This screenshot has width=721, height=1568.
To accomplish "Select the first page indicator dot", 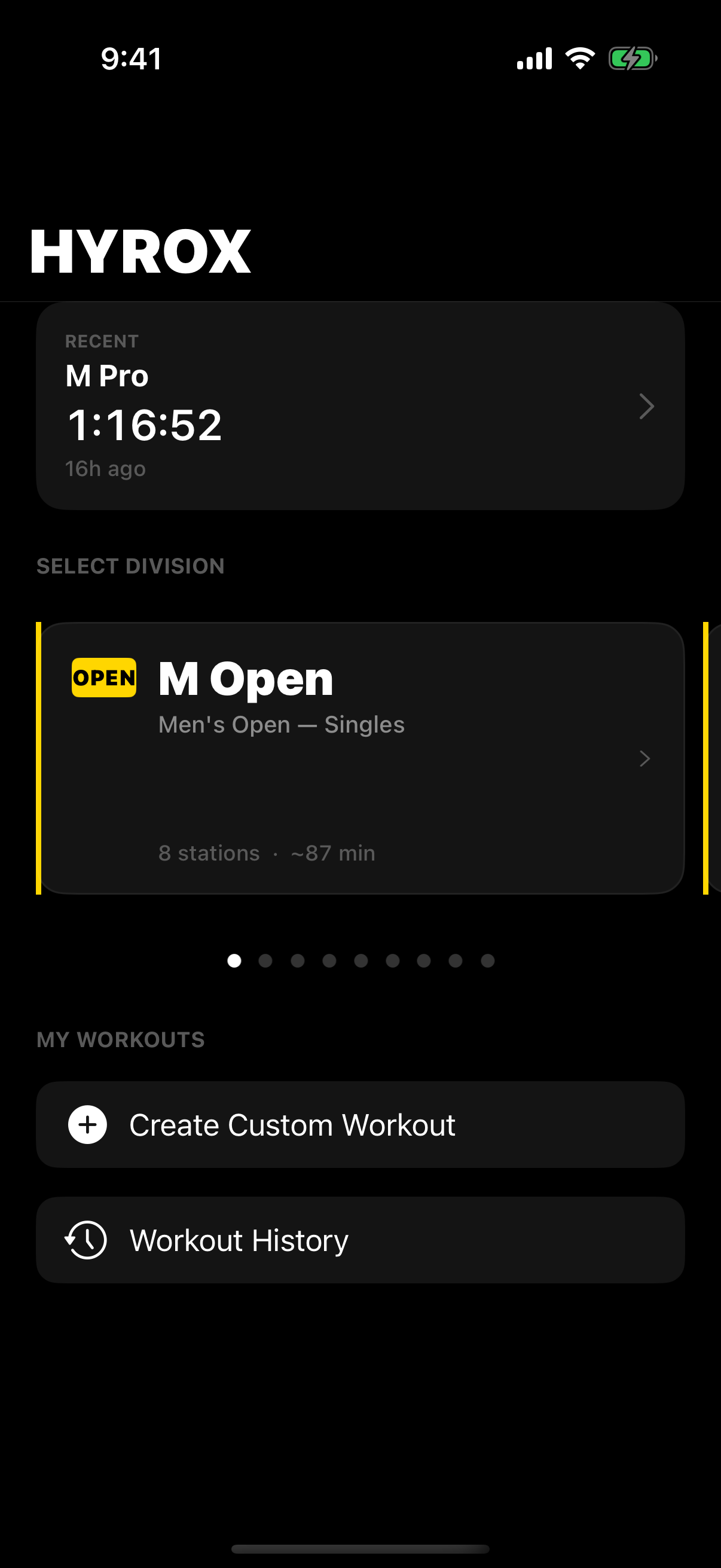I will [234, 961].
